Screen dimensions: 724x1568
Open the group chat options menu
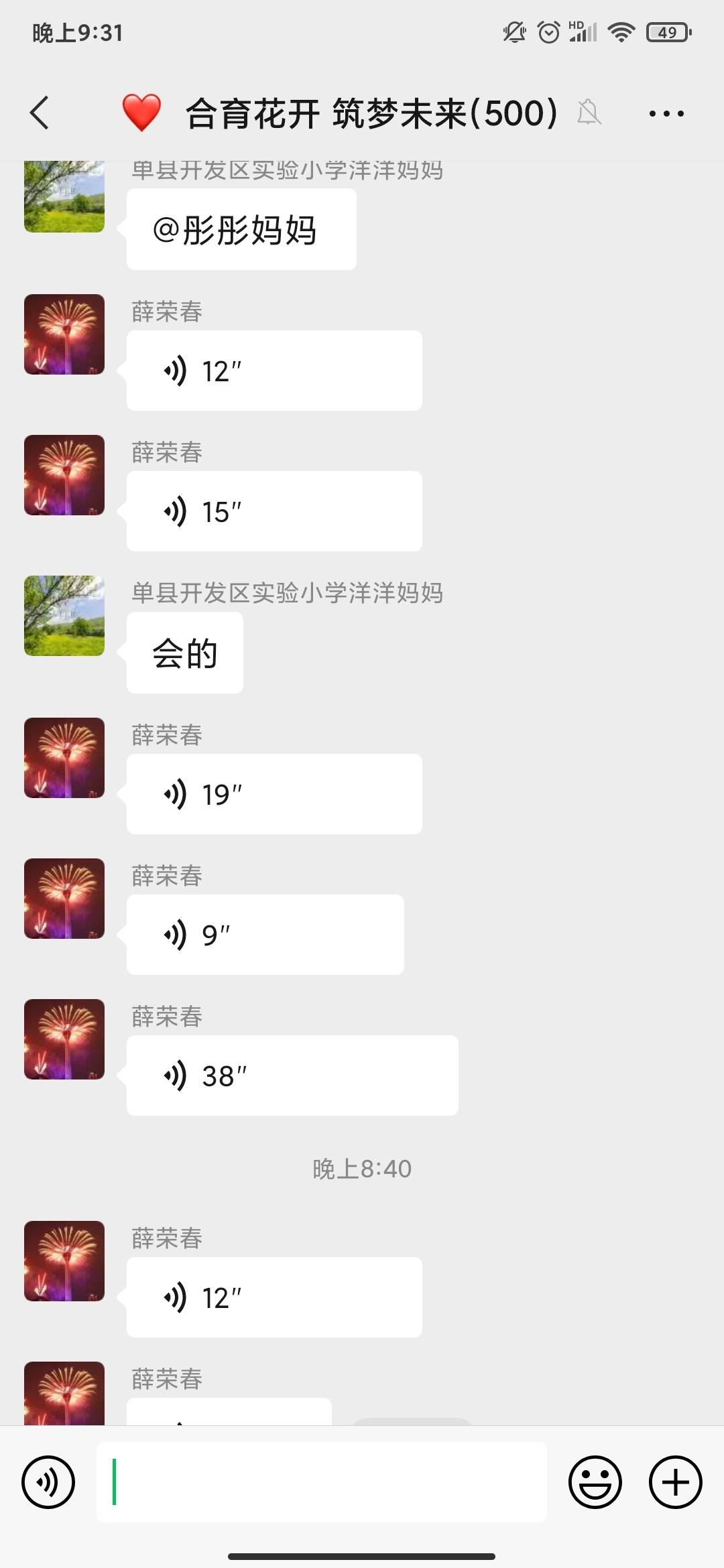(x=667, y=114)
